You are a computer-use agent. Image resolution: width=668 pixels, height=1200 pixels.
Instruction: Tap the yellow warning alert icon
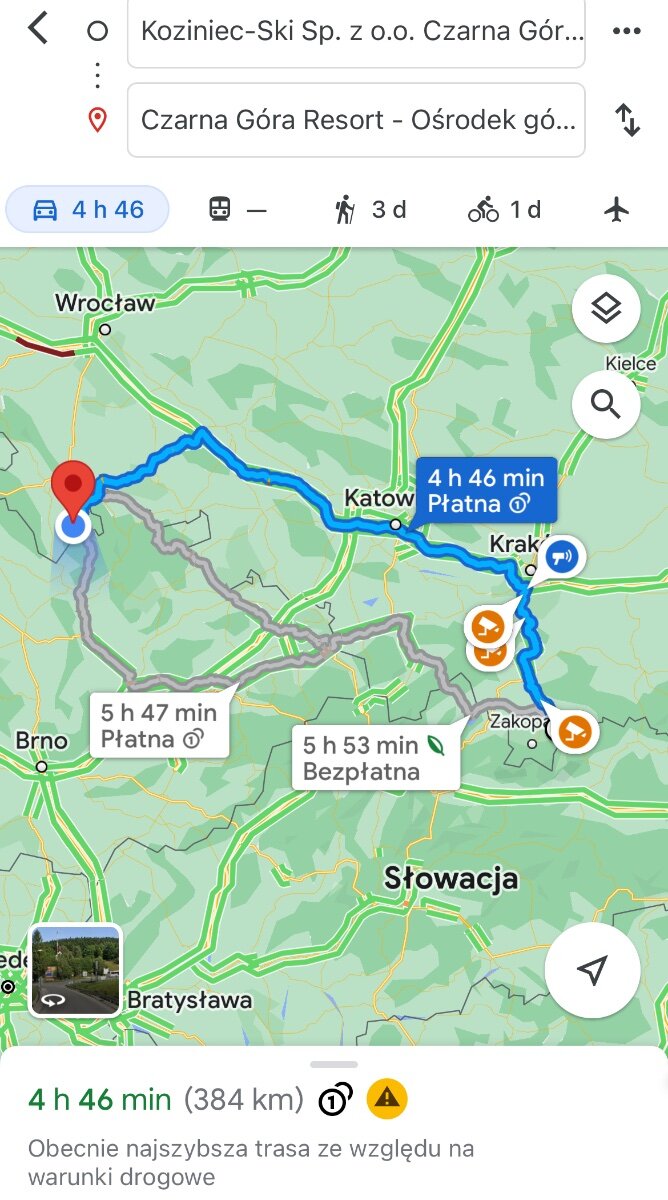(x=387, y=1100)
